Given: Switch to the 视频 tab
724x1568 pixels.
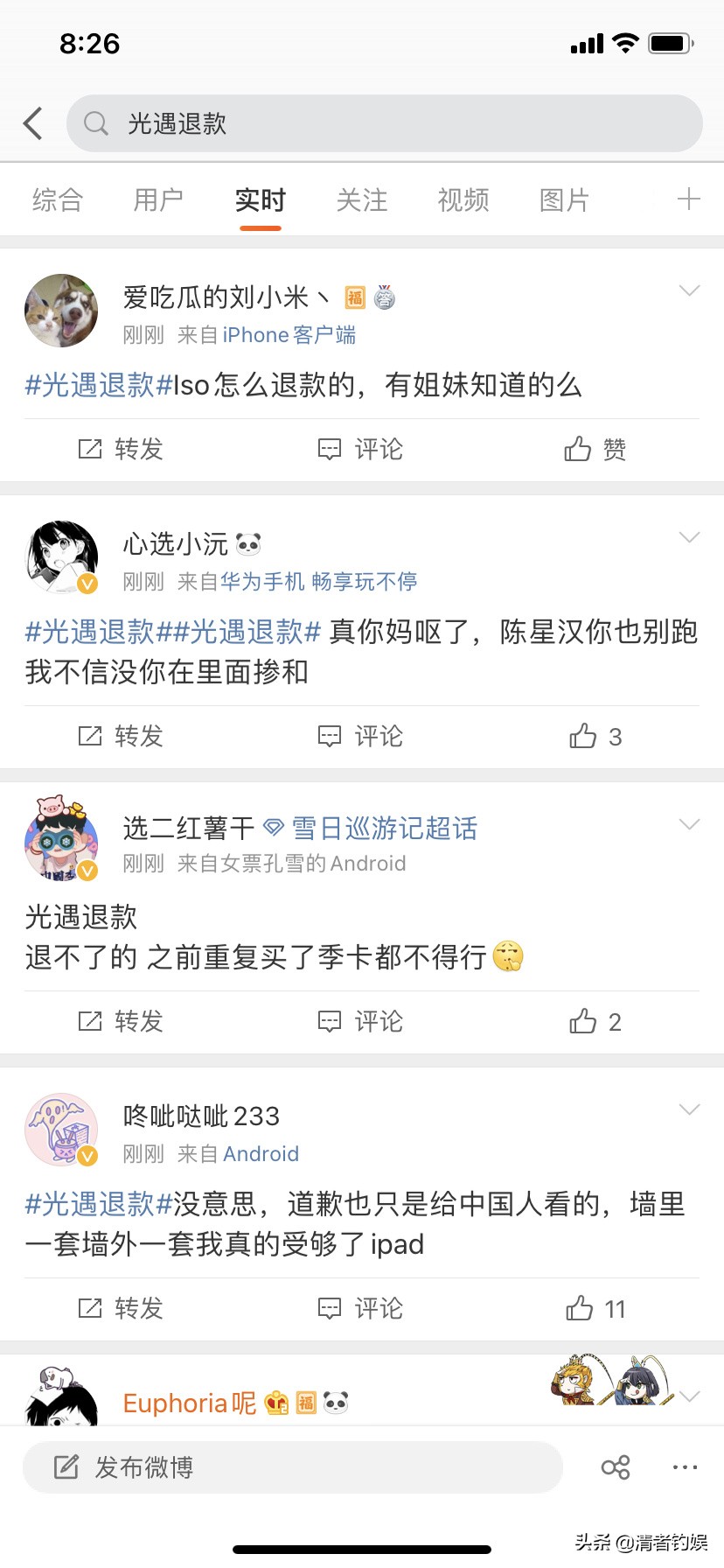Looking at the screenshot, I should coord(463,200).
